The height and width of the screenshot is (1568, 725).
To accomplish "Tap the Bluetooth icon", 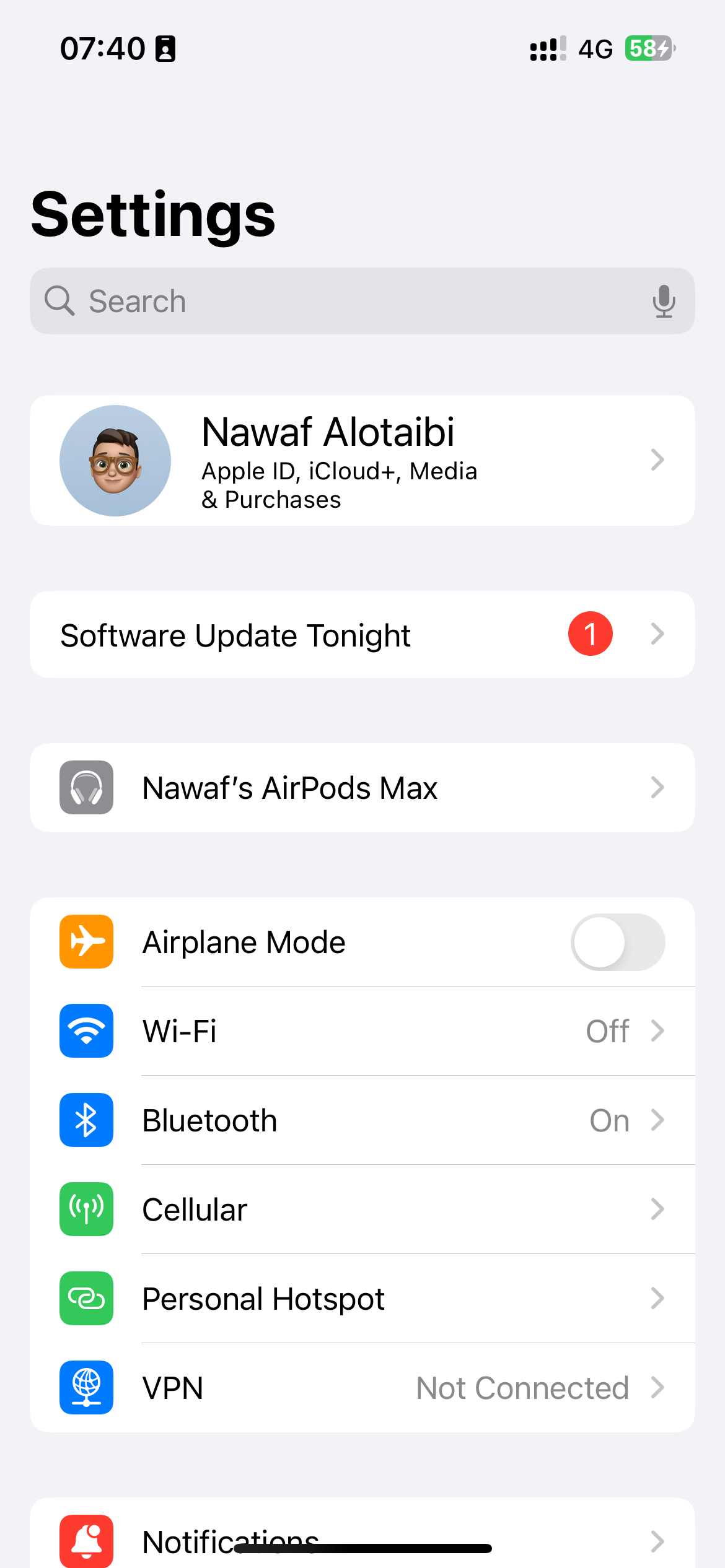I will coord(86,1120).
